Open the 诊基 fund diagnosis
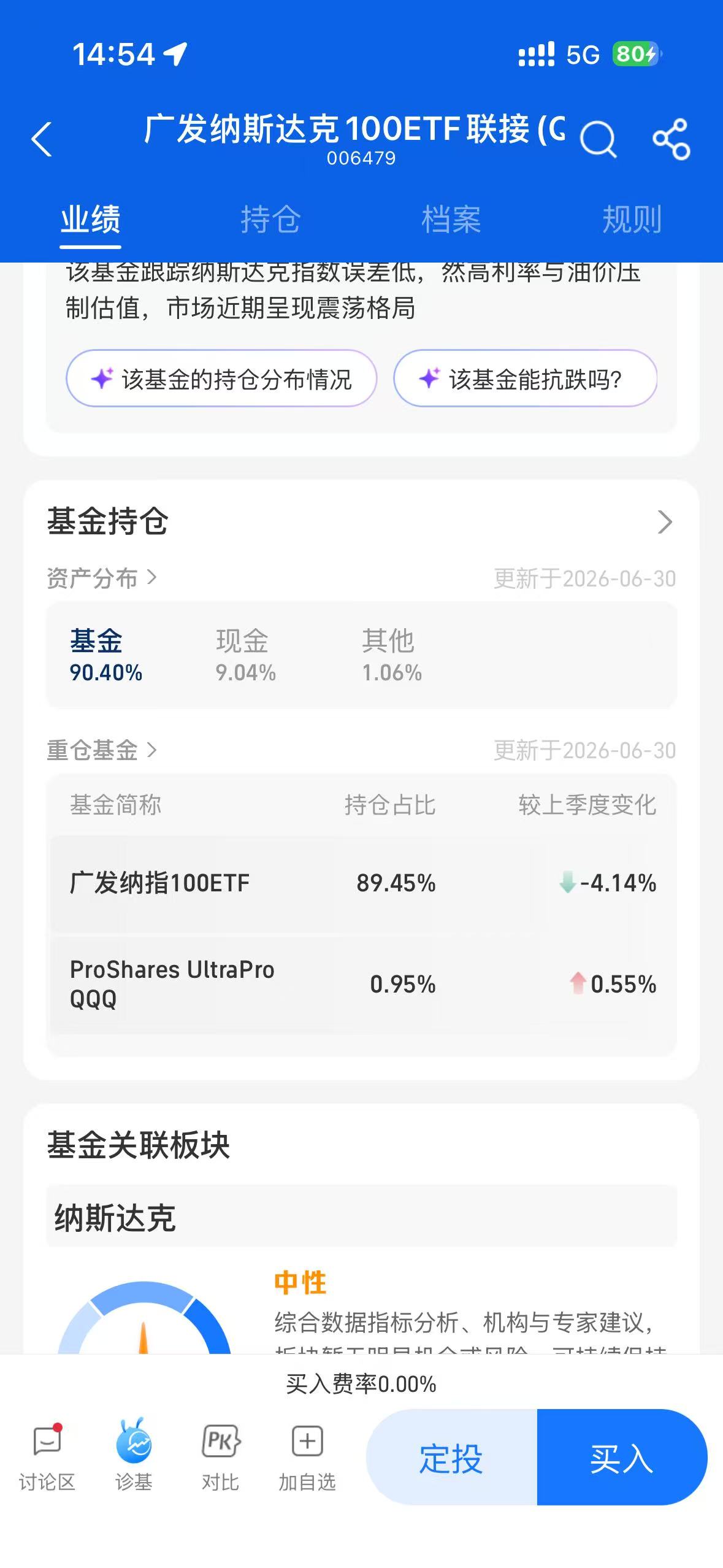The height and width of the screenshot is (1568, 723). click(134, 1458)
